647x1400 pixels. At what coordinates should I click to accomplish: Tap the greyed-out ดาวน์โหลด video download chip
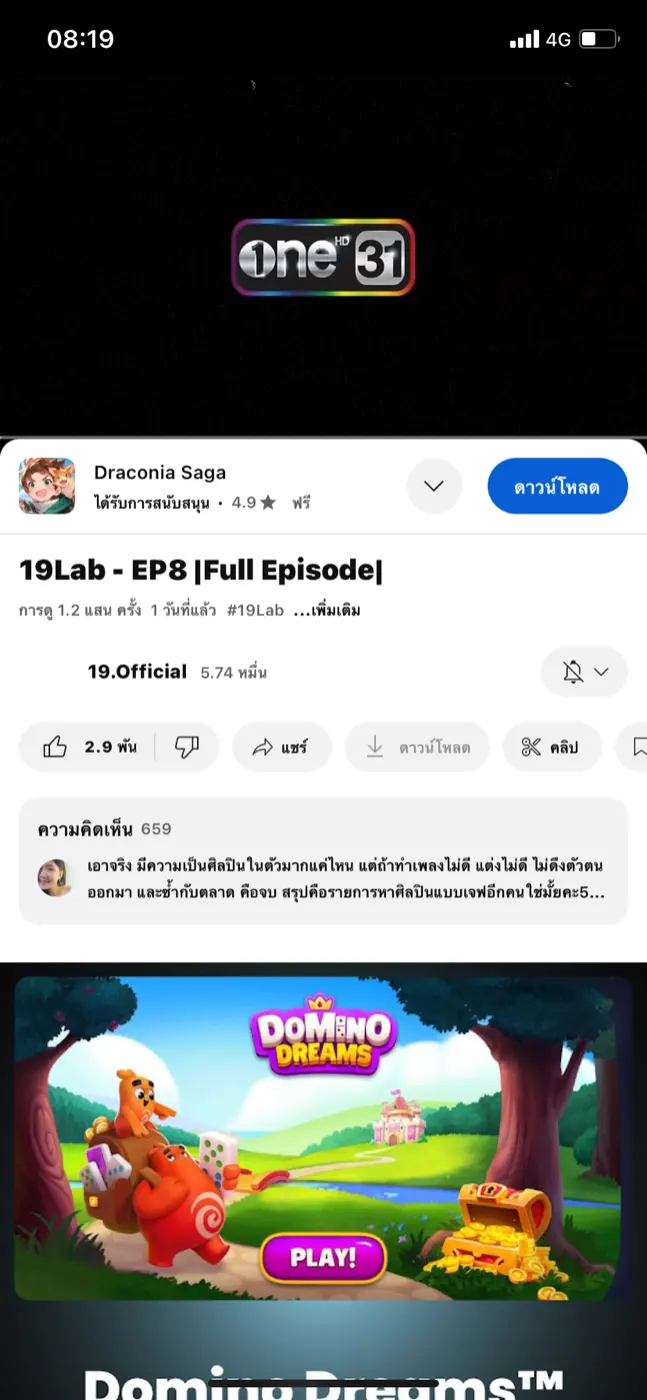tap(417, 747)
